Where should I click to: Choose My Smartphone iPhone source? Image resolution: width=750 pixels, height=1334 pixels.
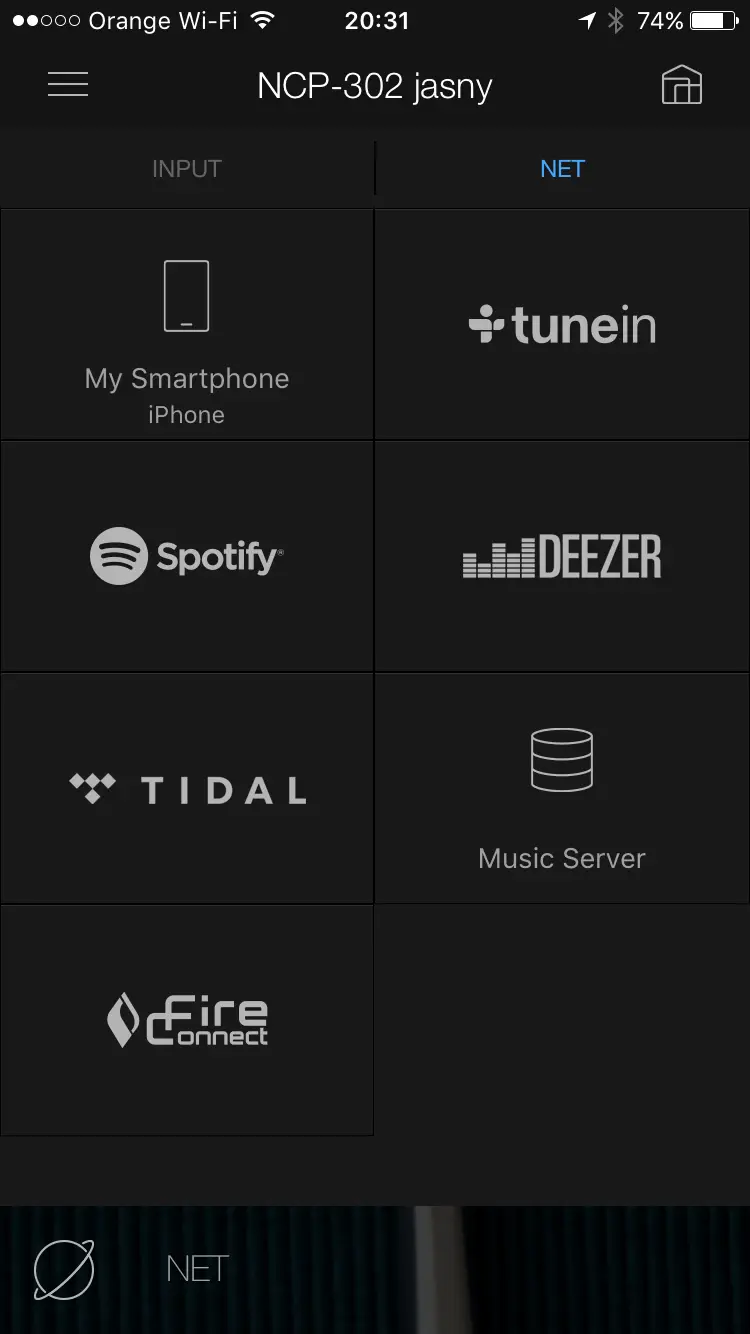(187, 325)
